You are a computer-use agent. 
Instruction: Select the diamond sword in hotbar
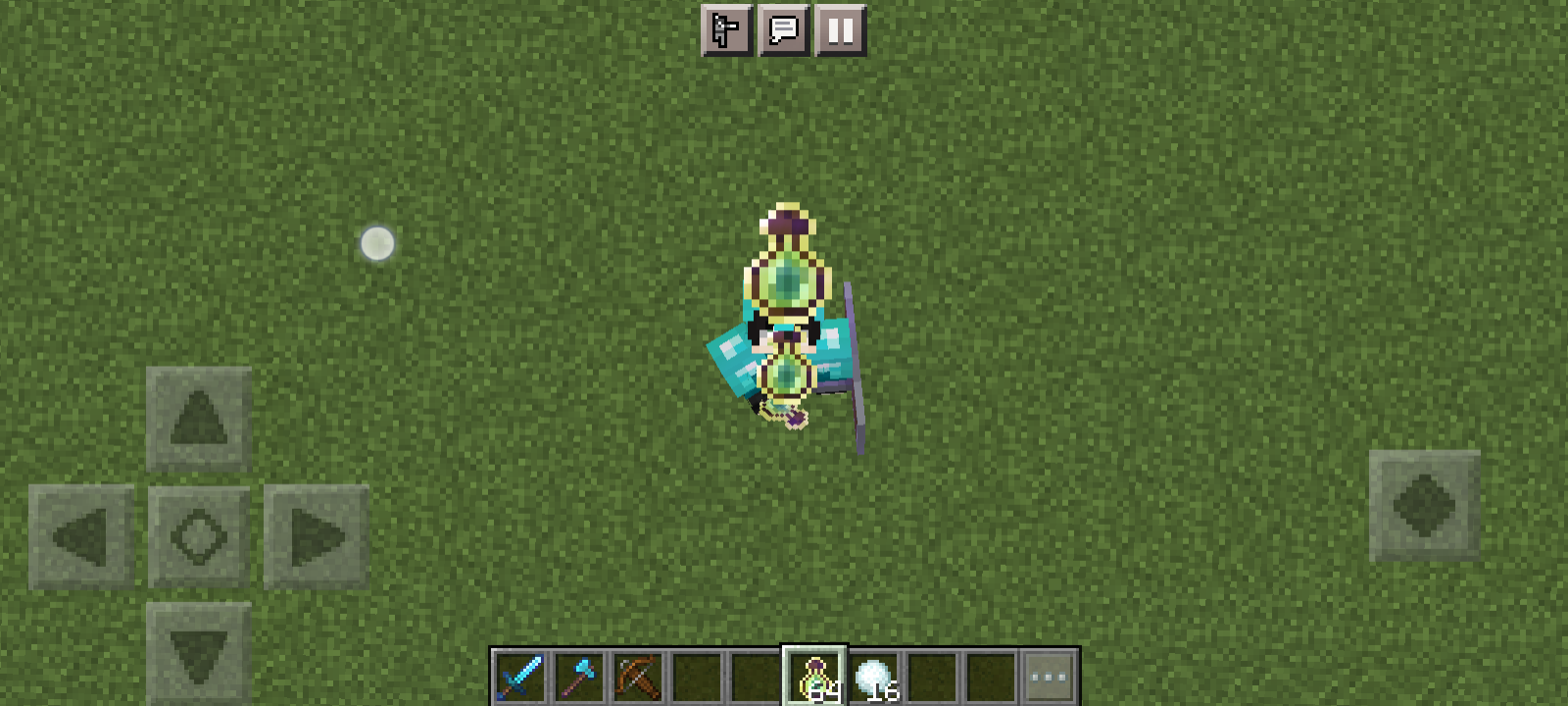(520, 677)
